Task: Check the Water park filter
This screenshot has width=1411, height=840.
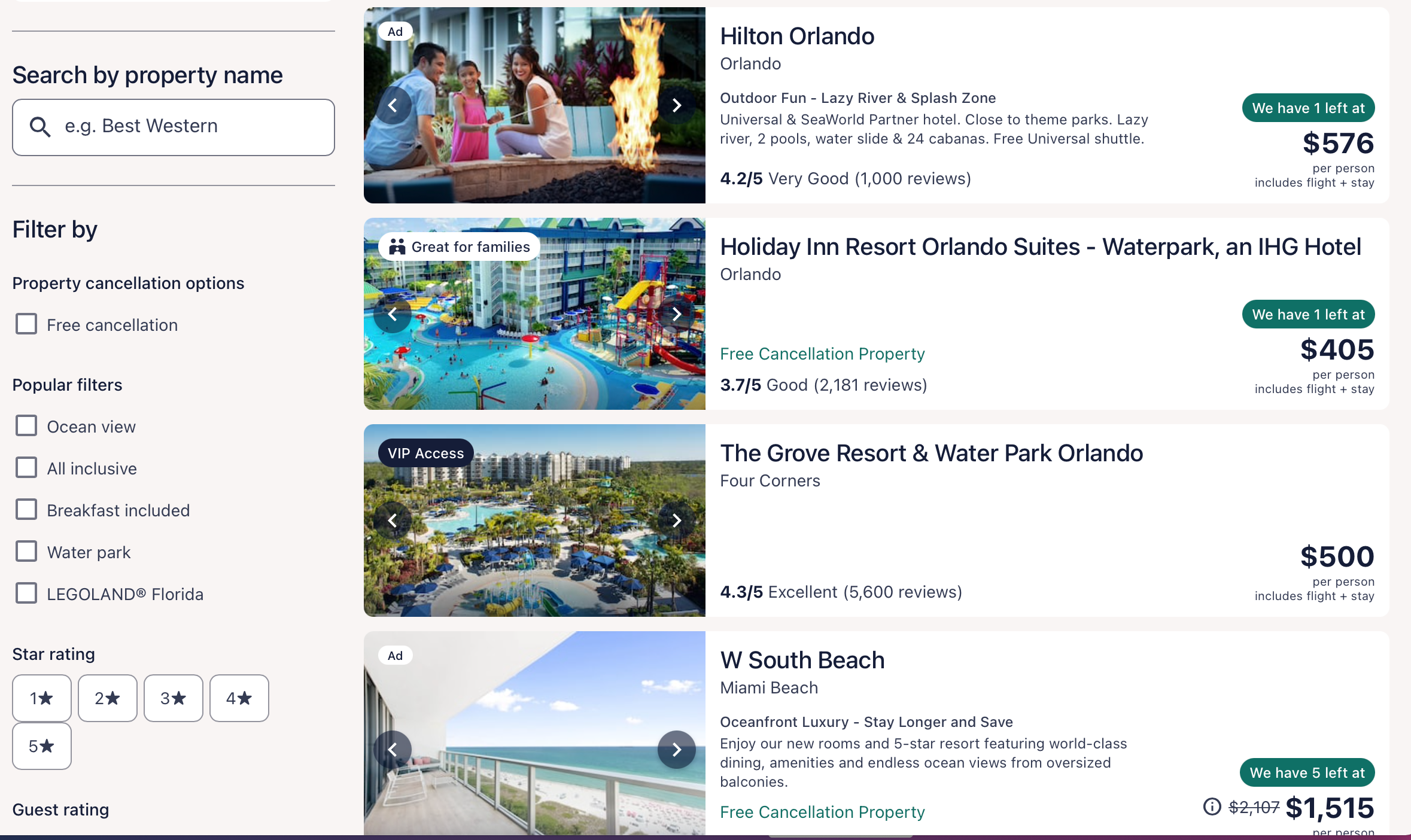Action: (x=26, y=552)
